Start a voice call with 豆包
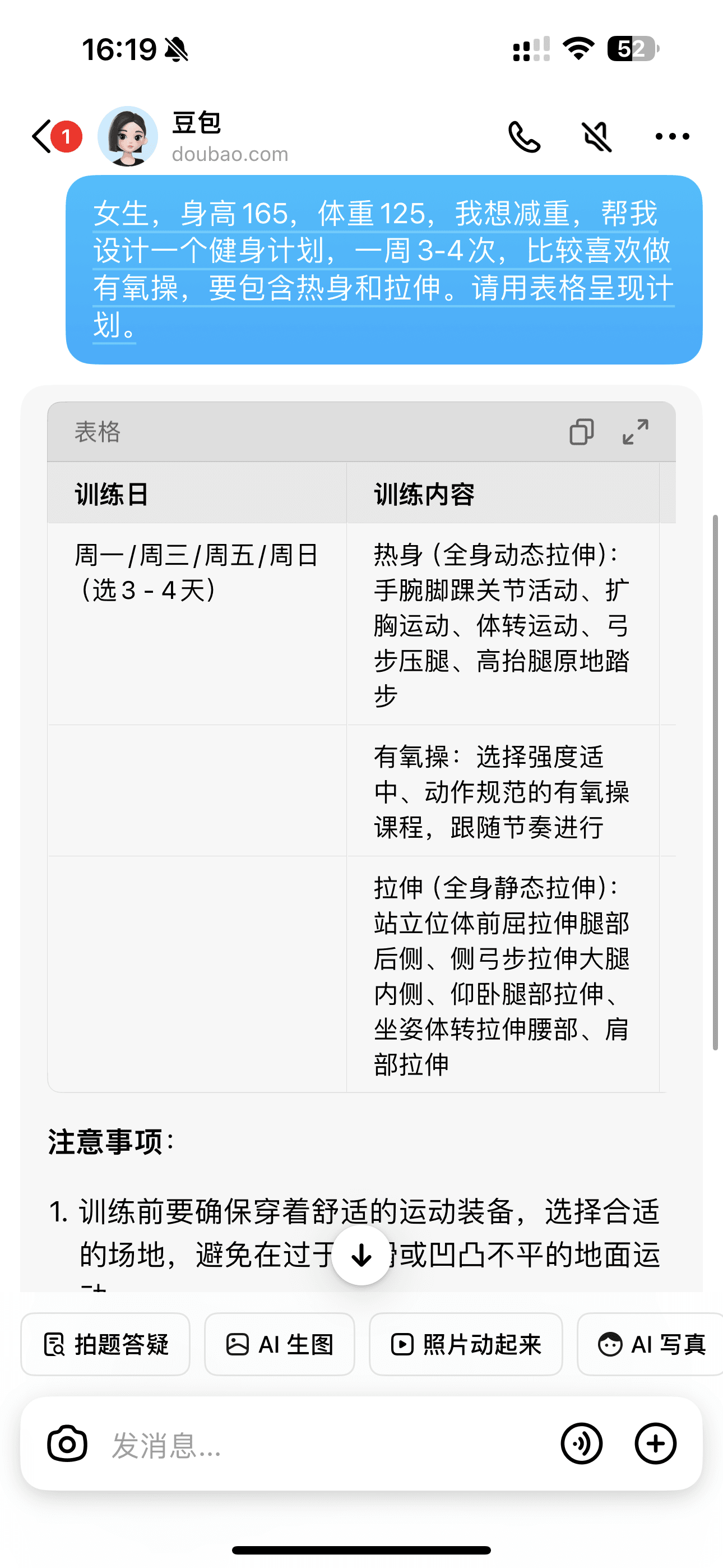 [x=524, y=136]
